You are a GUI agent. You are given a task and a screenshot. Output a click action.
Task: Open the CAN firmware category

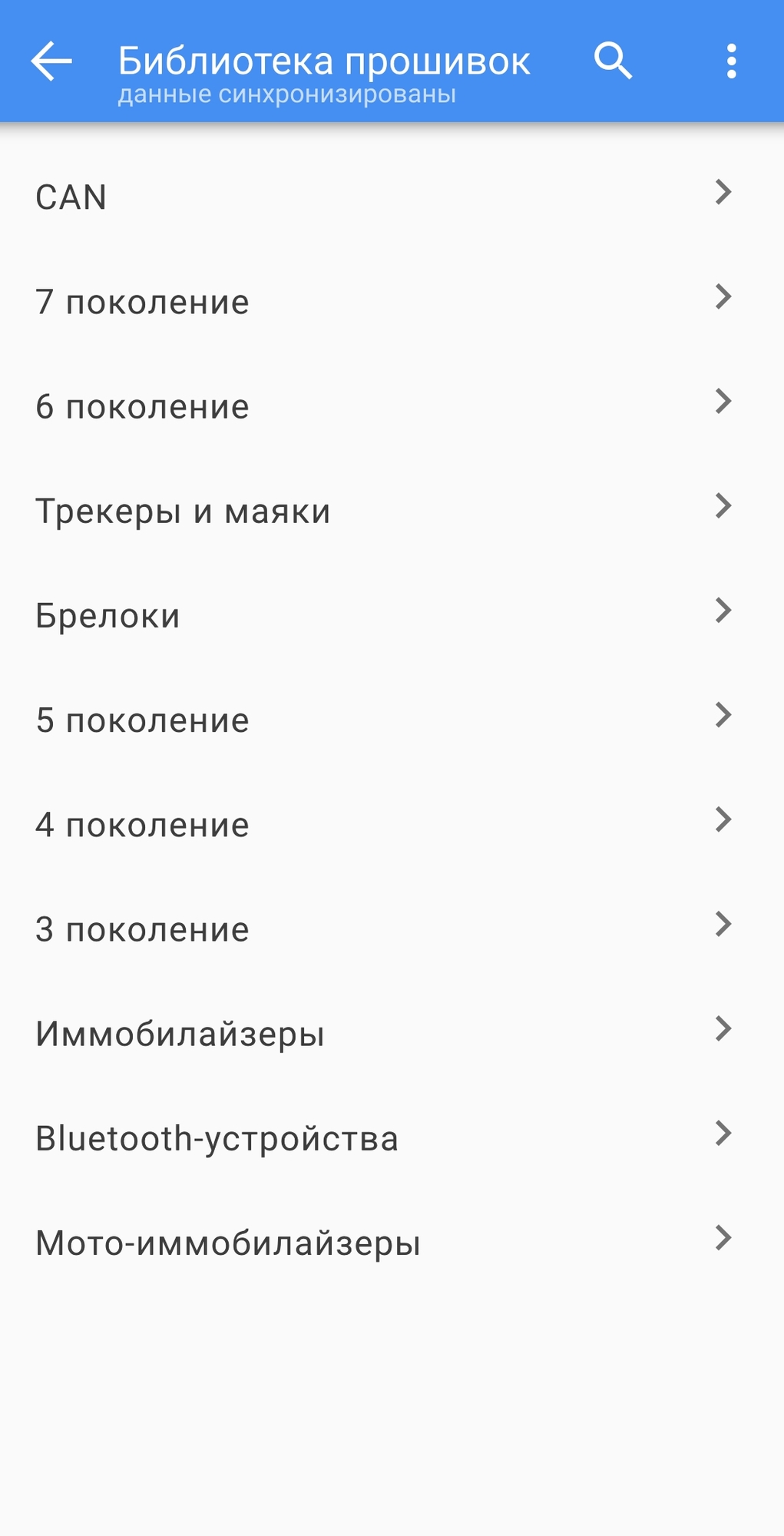click(384, 197)
